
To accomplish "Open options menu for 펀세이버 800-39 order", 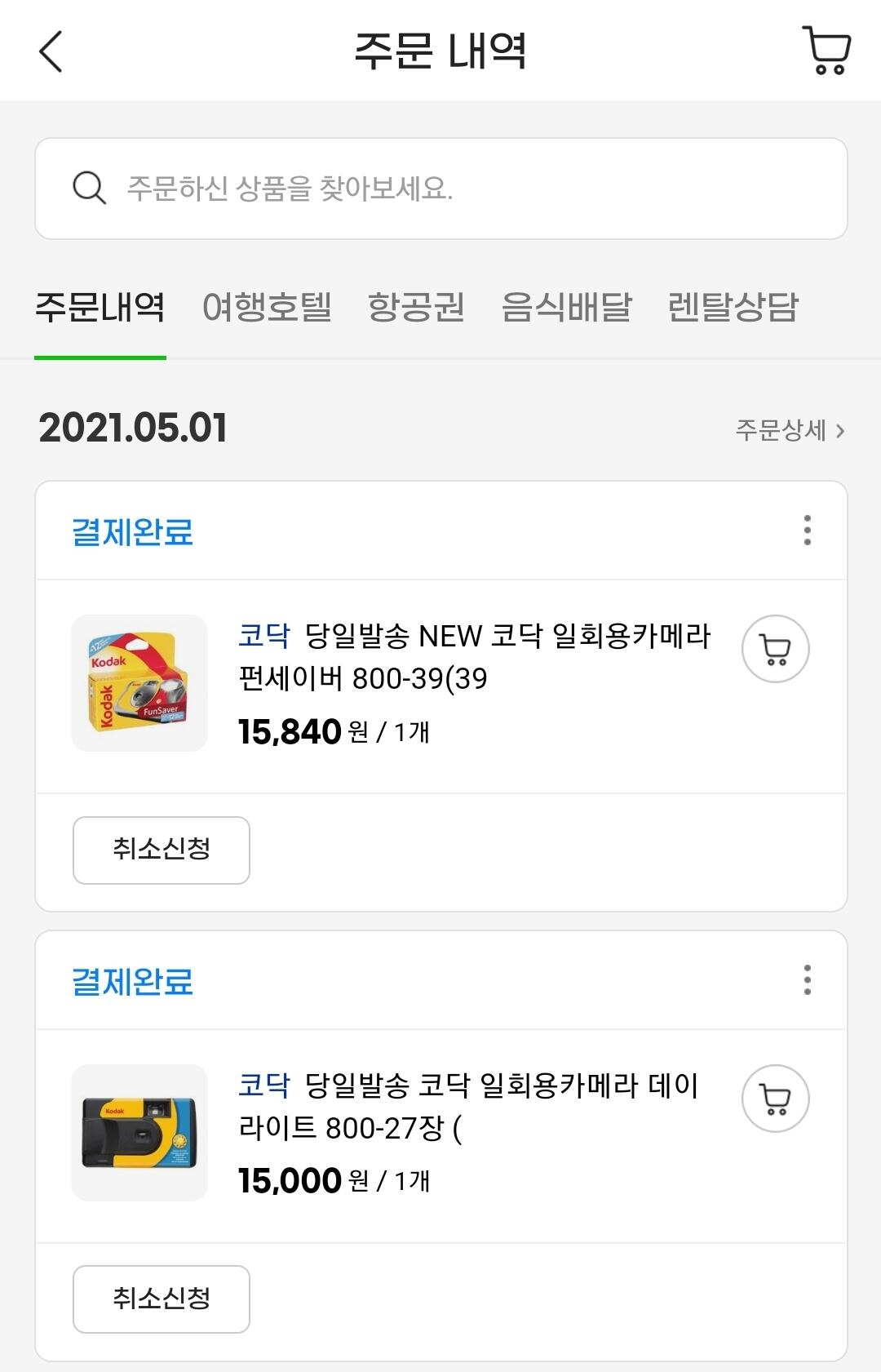I will coord(807,531).
